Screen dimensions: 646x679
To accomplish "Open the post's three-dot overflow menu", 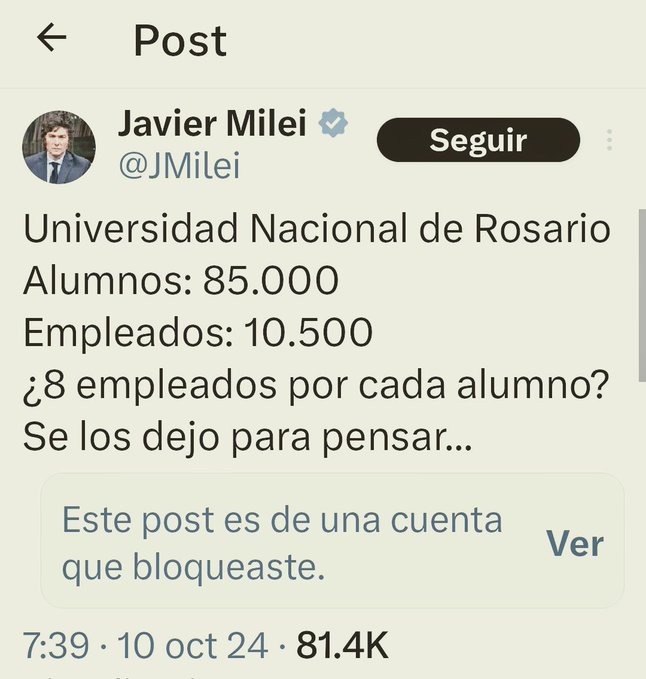I will click(x=609, y=140).
